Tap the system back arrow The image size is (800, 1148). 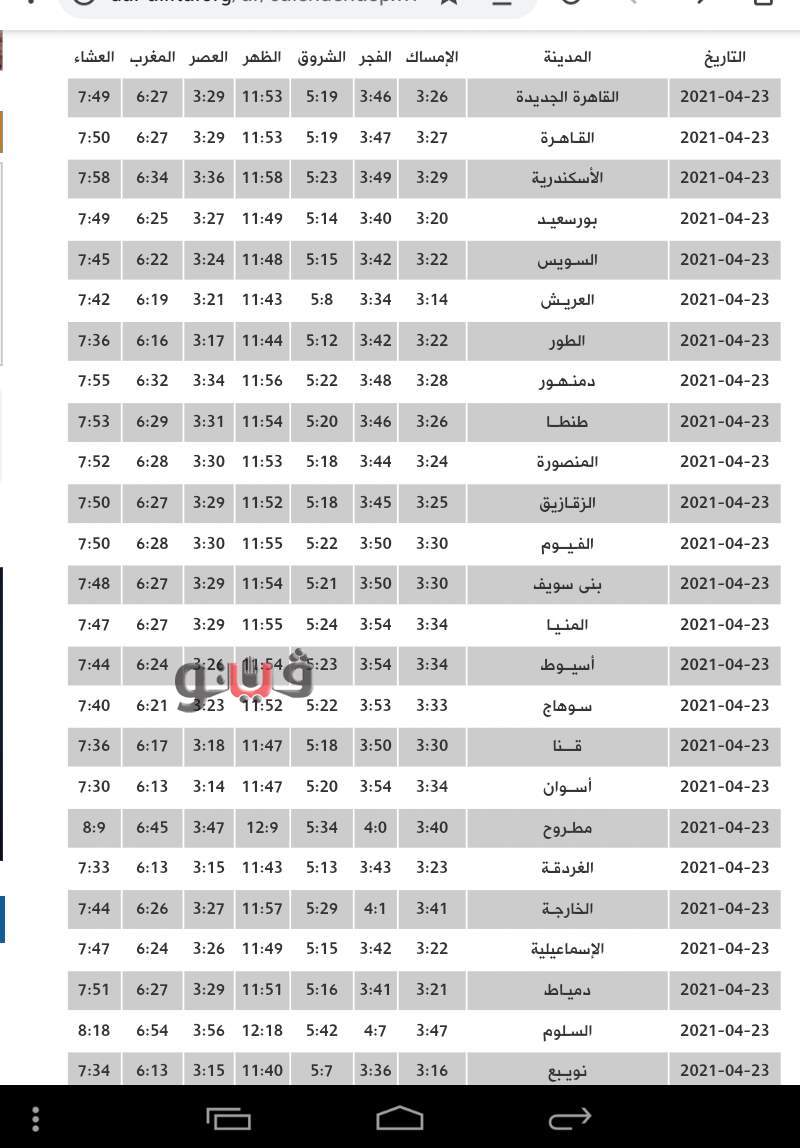coord(570,1117)
